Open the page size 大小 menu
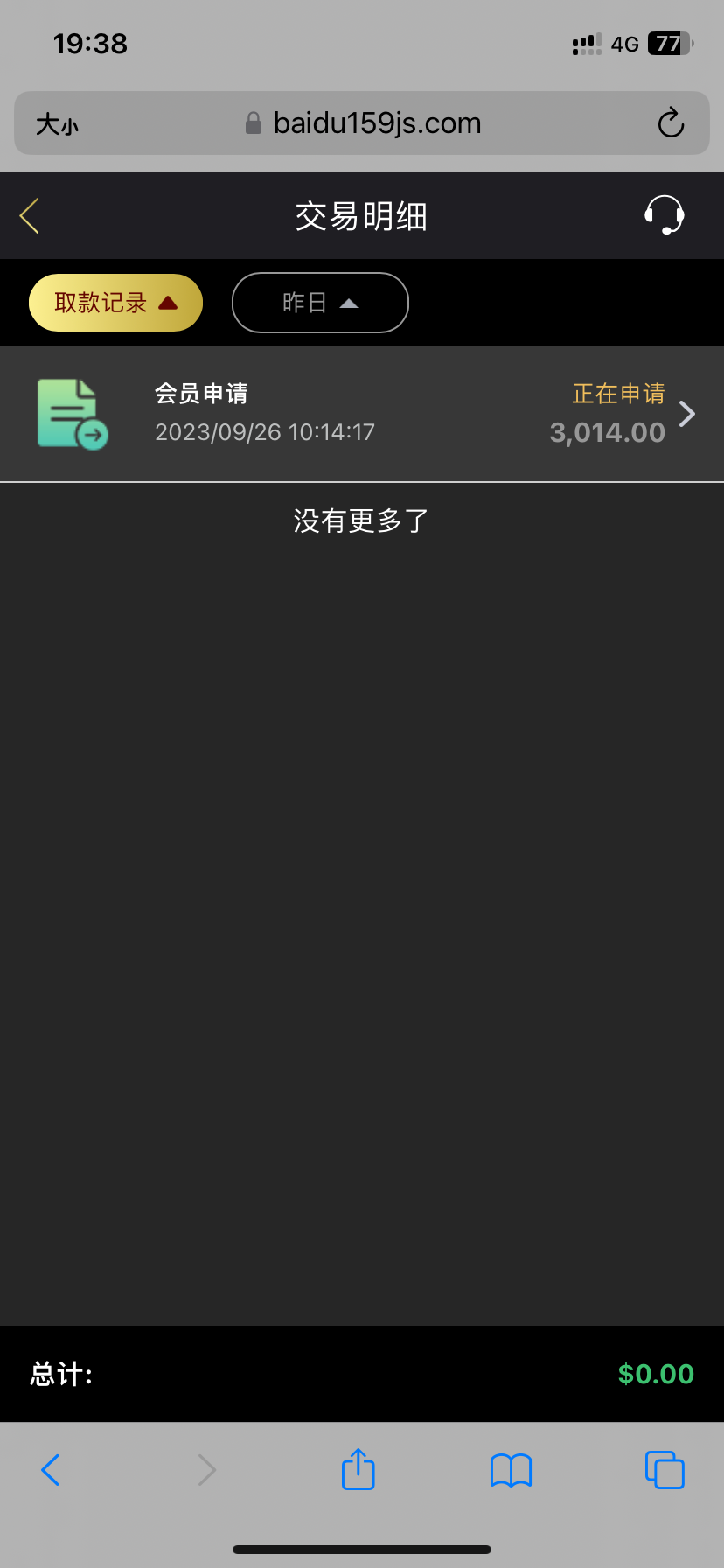724x1568 pixels. pyautogui.click(x=57, y=124)
